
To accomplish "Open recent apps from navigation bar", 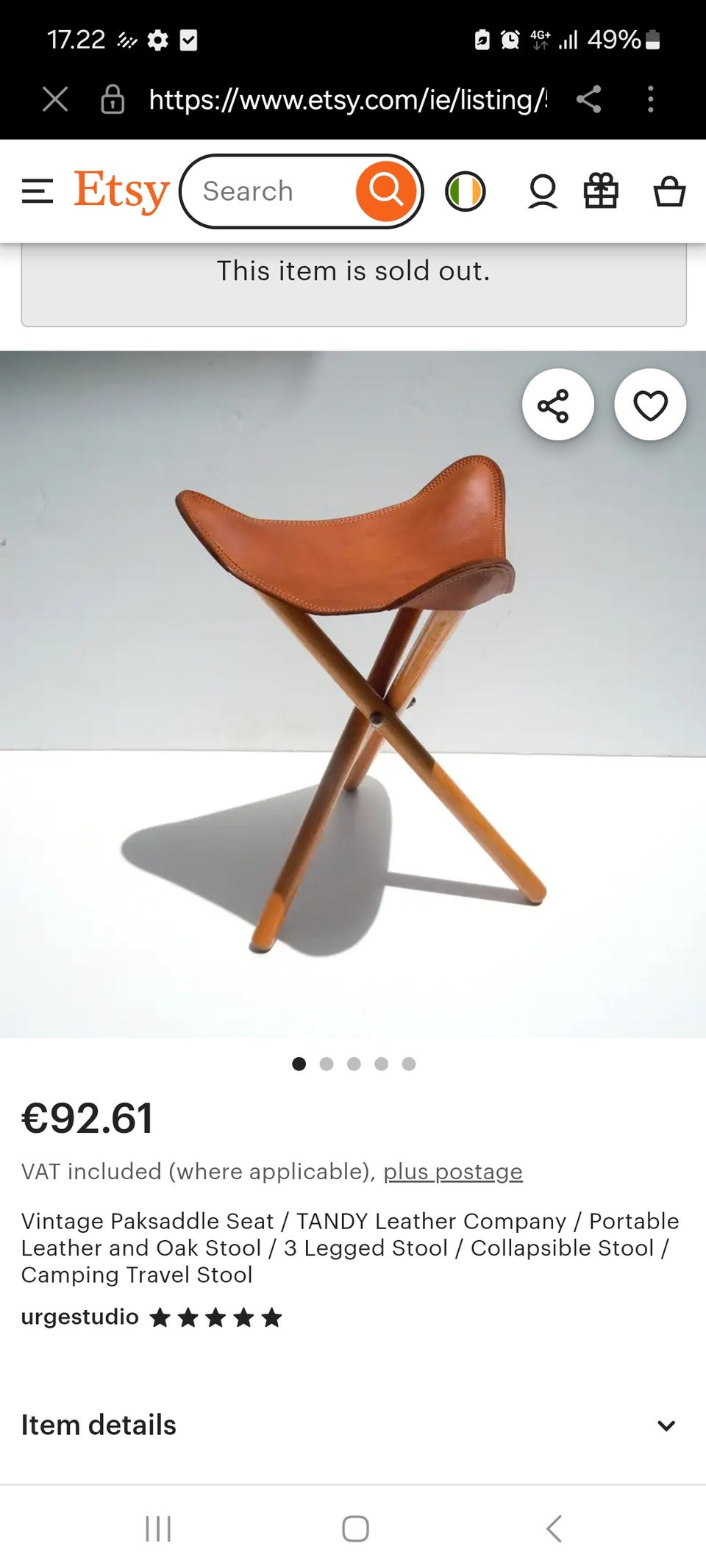I will point(158,1528).
